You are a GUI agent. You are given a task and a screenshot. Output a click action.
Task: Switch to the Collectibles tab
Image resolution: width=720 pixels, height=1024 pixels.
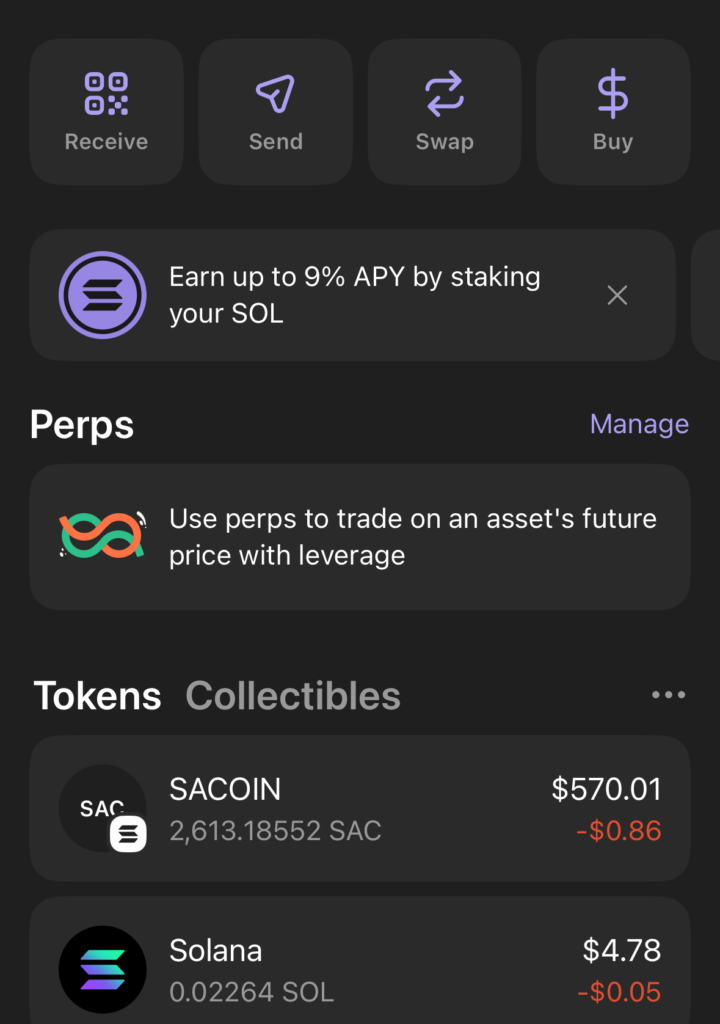[x=293, y=696]
